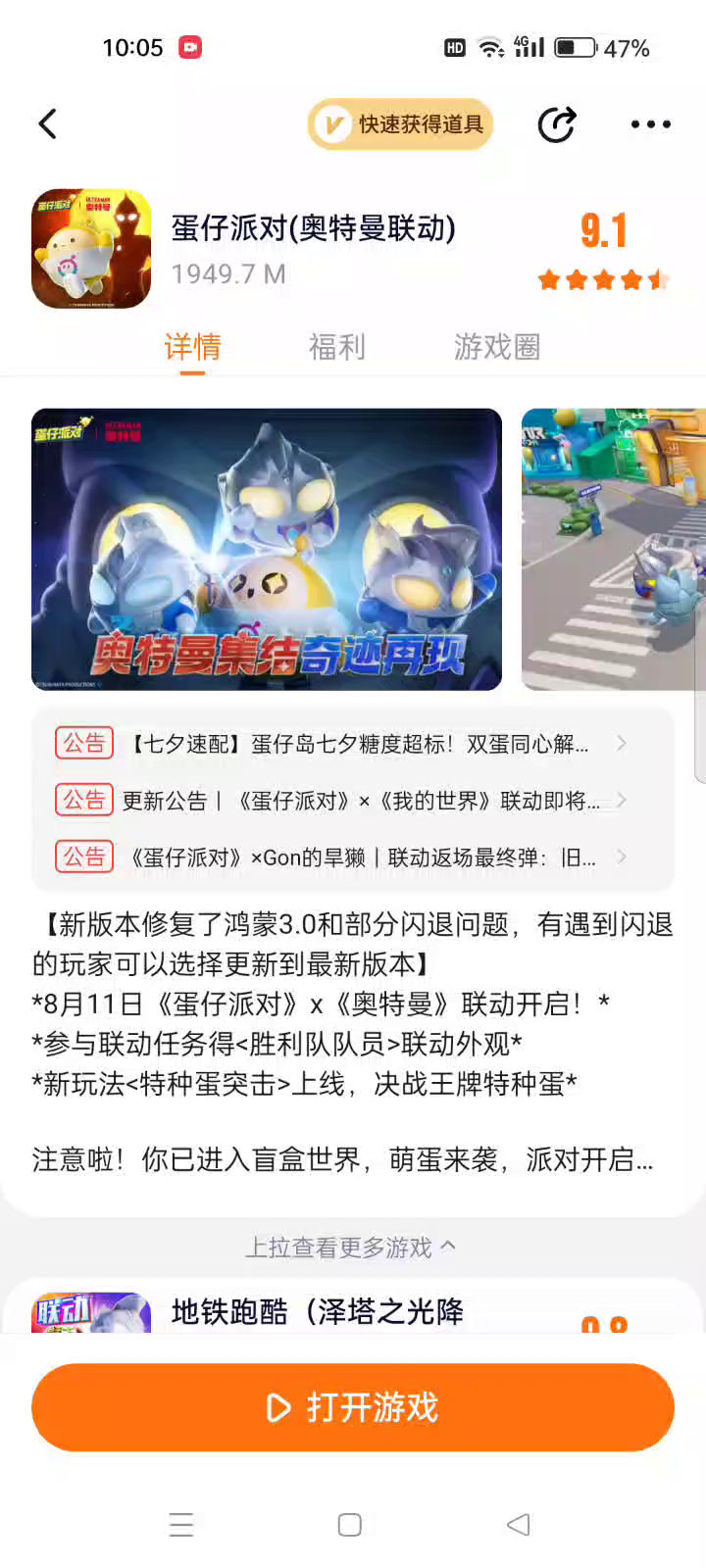
Task: Open the 奥特曼集结奇迹再现 banner image
Action: click(x=267, y=549)
